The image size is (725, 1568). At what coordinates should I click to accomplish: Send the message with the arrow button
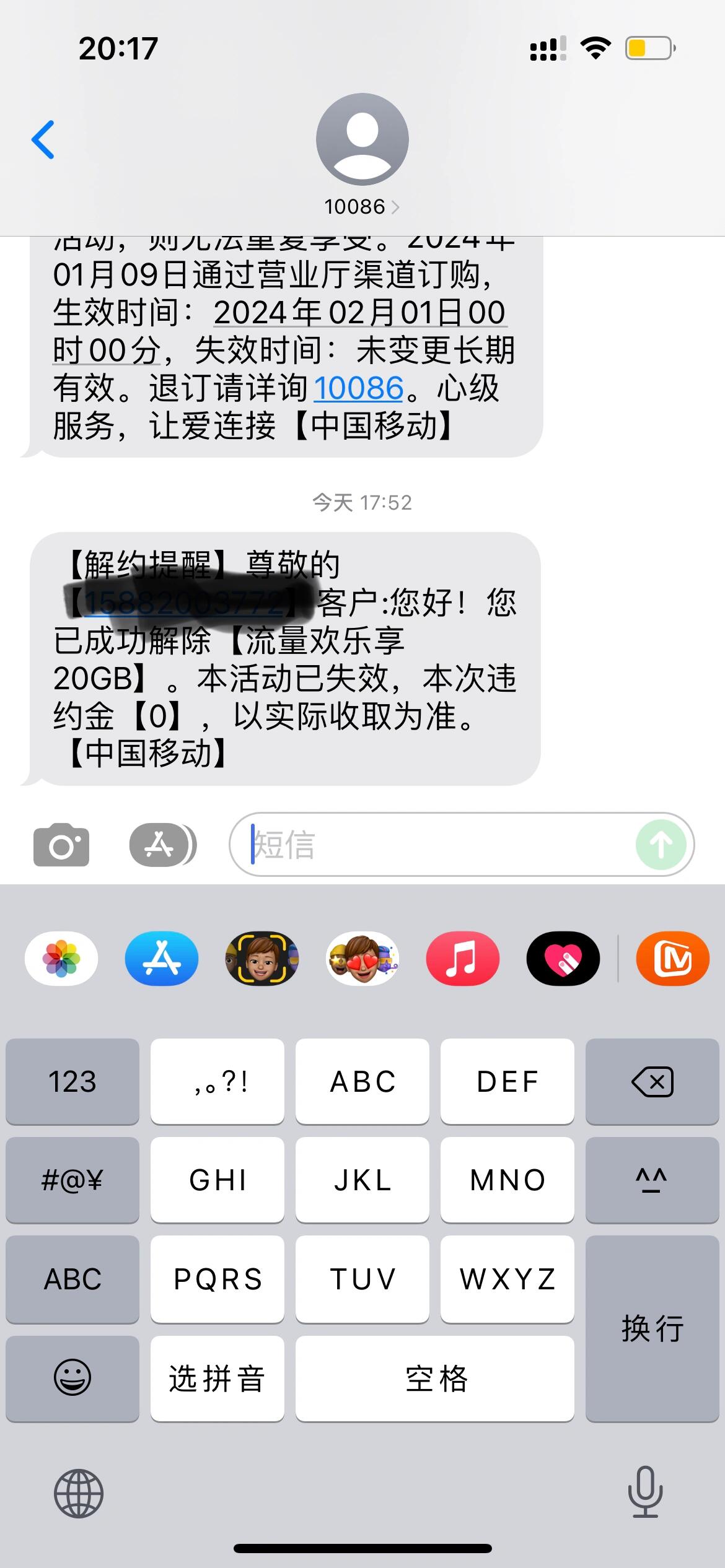661,845
